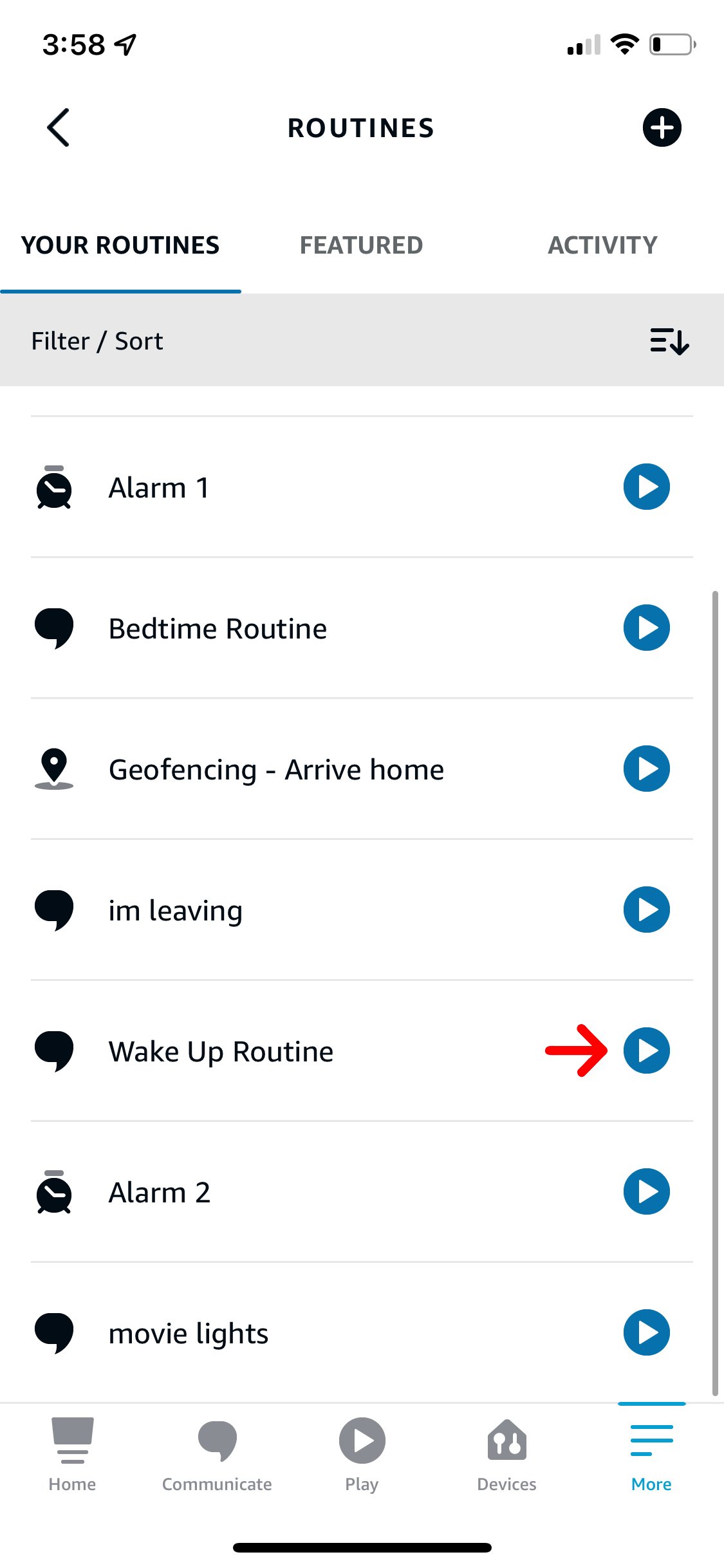Screen dimensions: 724x1568
Task: Run the im leaving routine
Action: 646,910
